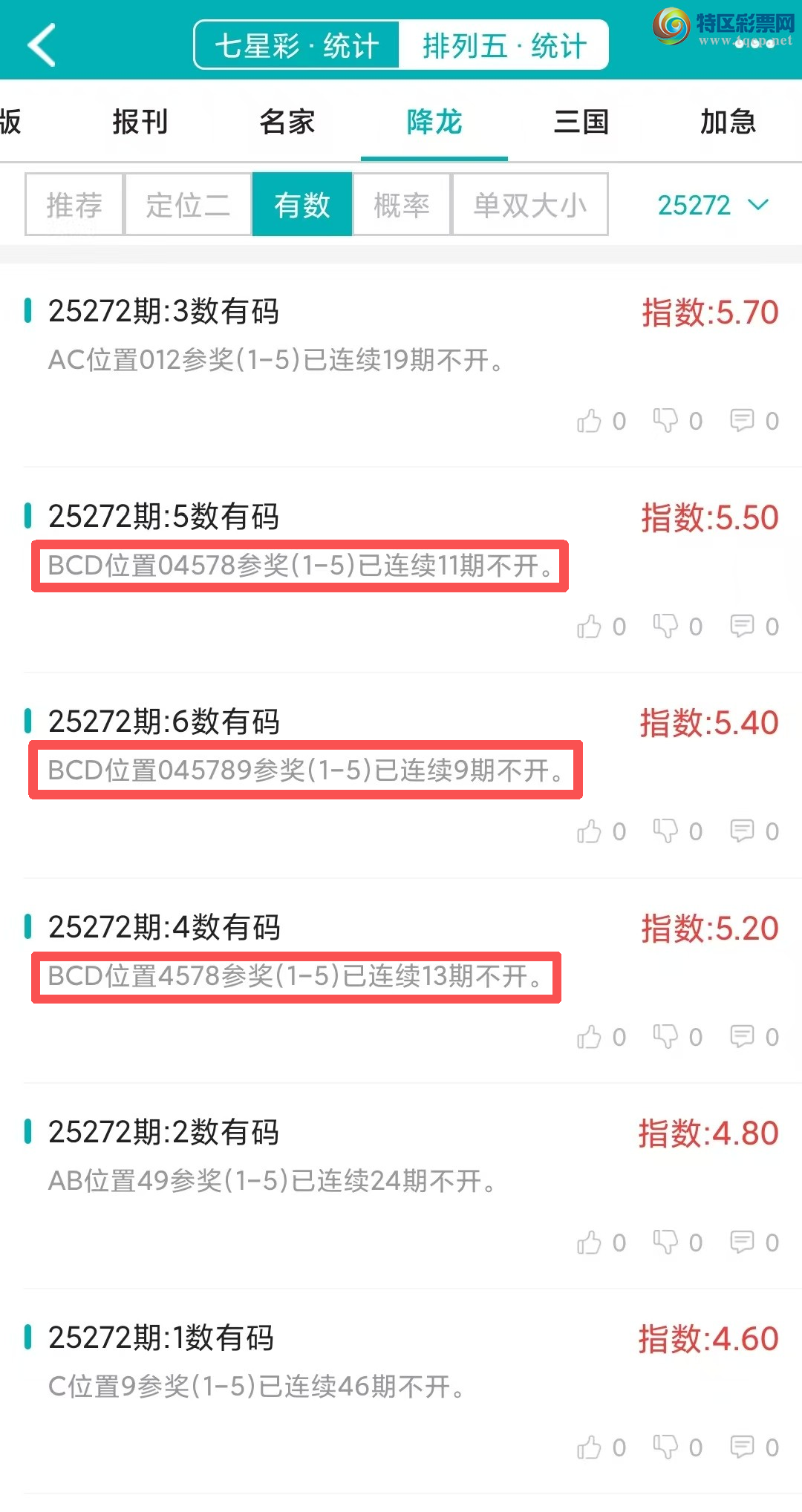This screenshot has height=1512, width=802.
Task: Open the 三国 tab
Action: coord(581,122)
